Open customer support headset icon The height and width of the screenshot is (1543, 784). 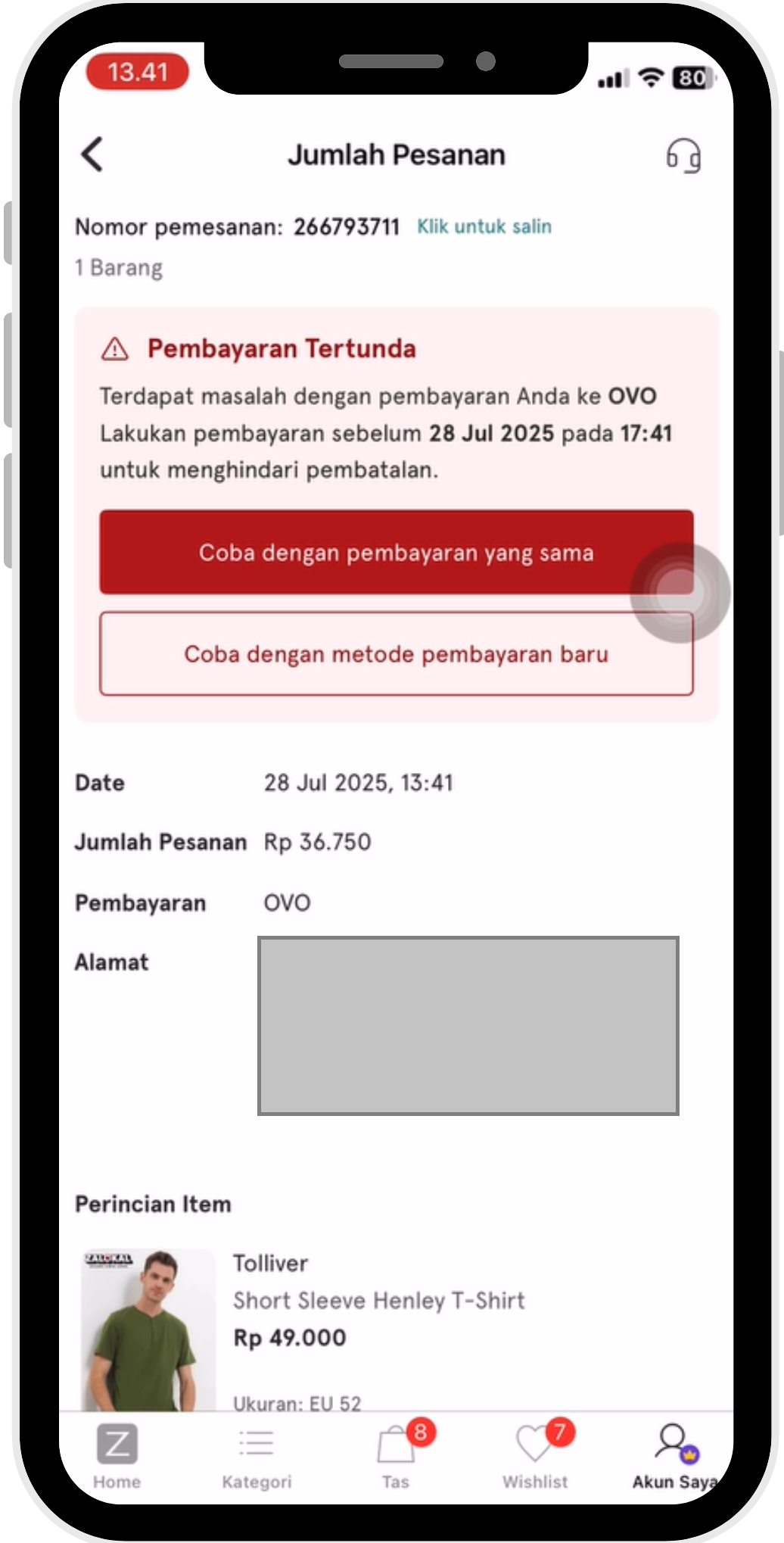coord(683,156)
